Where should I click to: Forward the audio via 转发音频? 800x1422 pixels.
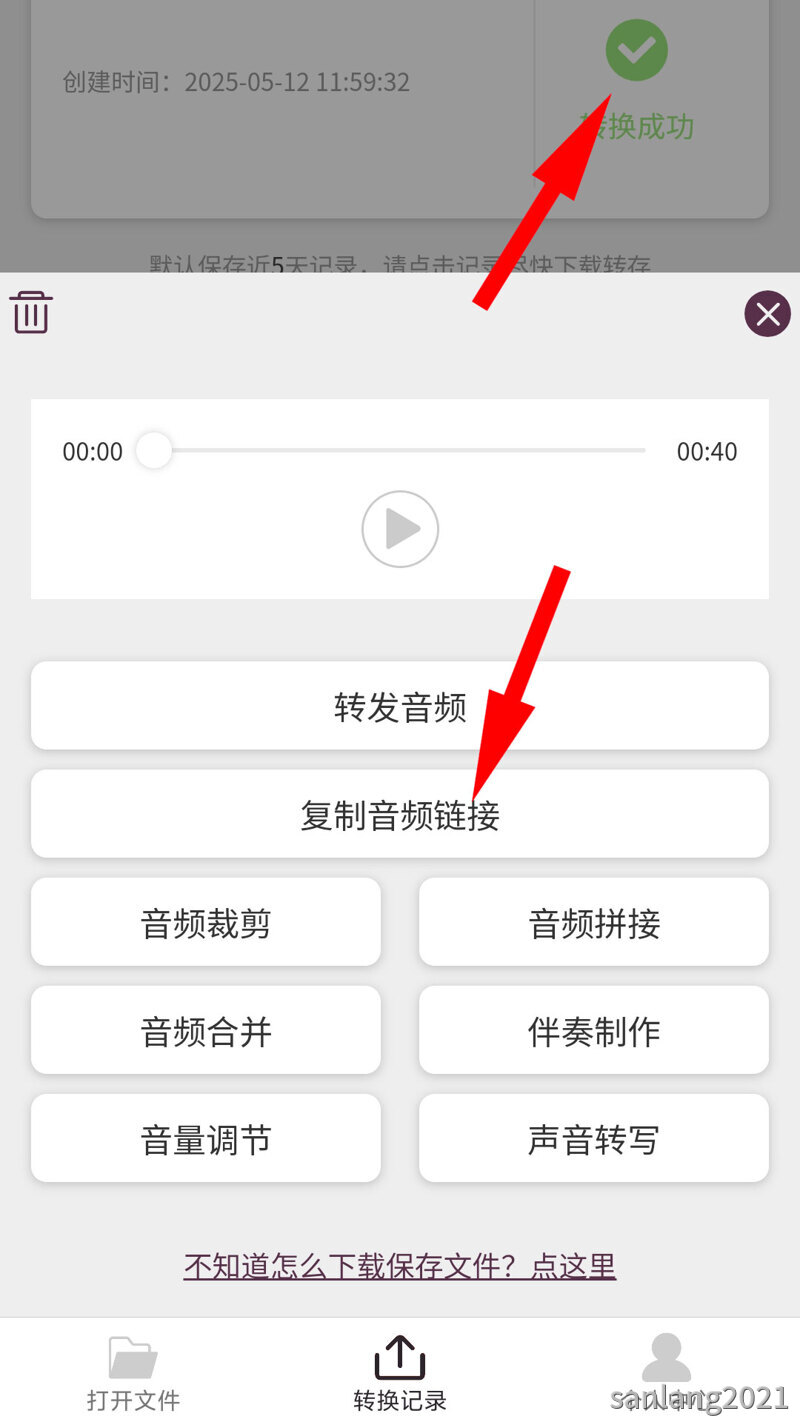pyautogui.click(x=400, y=706)
